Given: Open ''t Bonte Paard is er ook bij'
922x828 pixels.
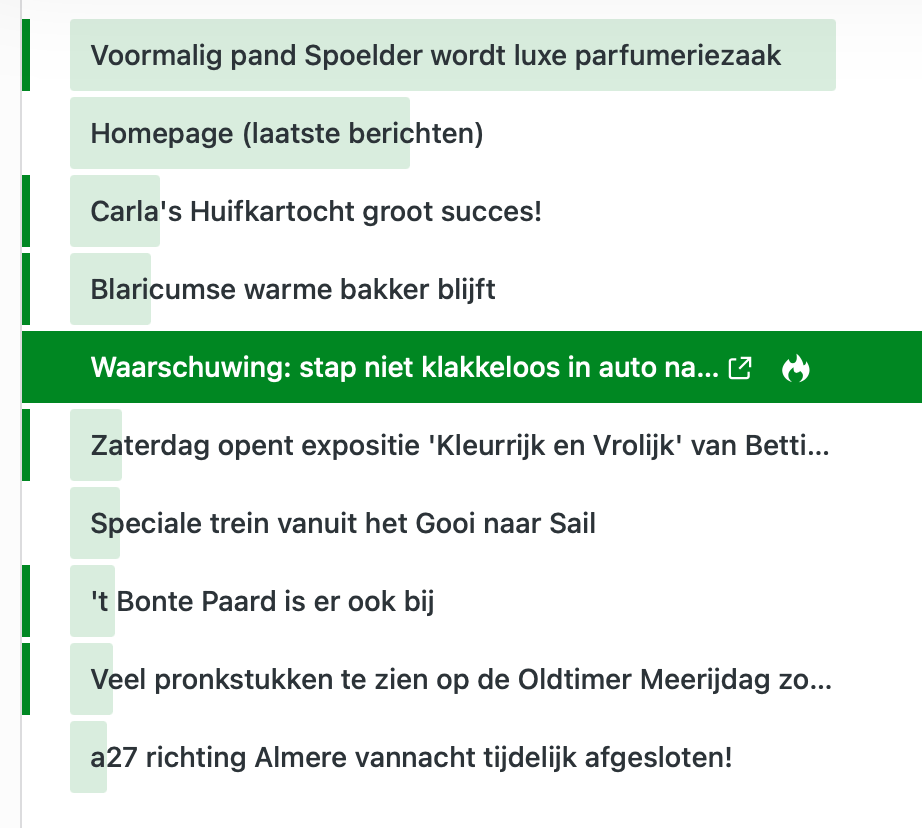Looking at the screenshot, I should click(x=262, y=601).
